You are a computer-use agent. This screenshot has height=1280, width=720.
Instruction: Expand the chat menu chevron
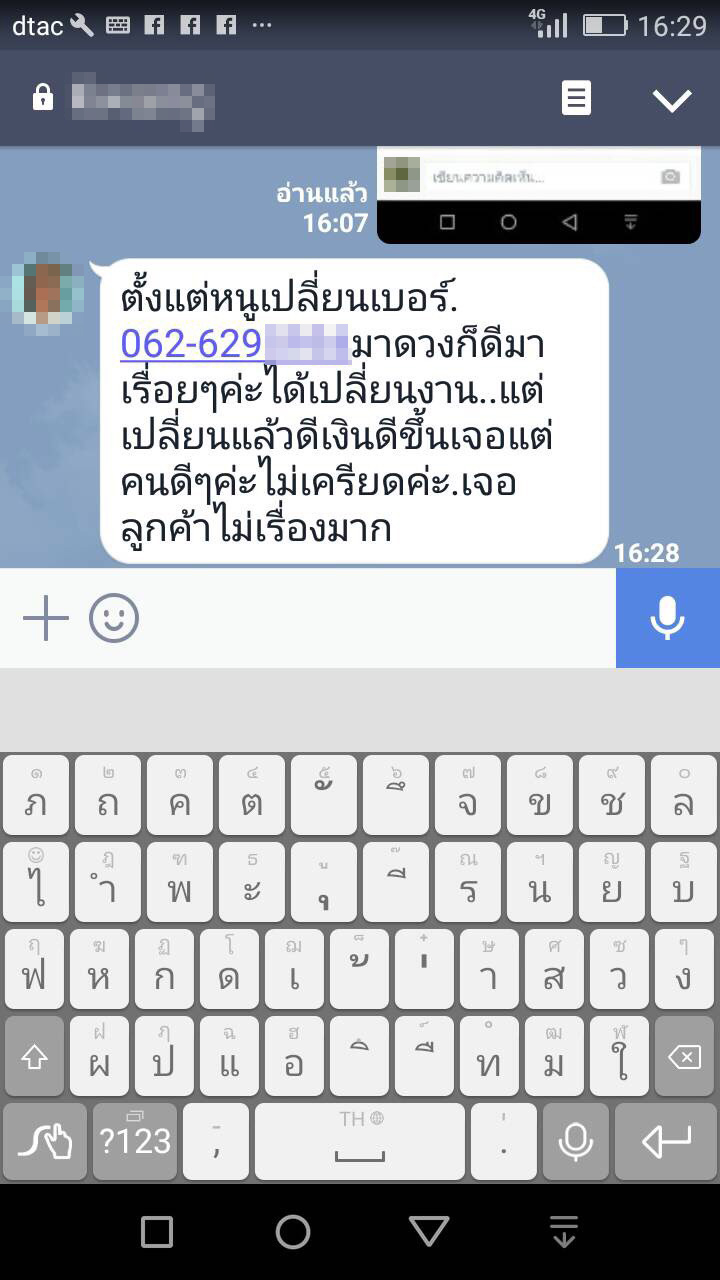click(672, 99)
